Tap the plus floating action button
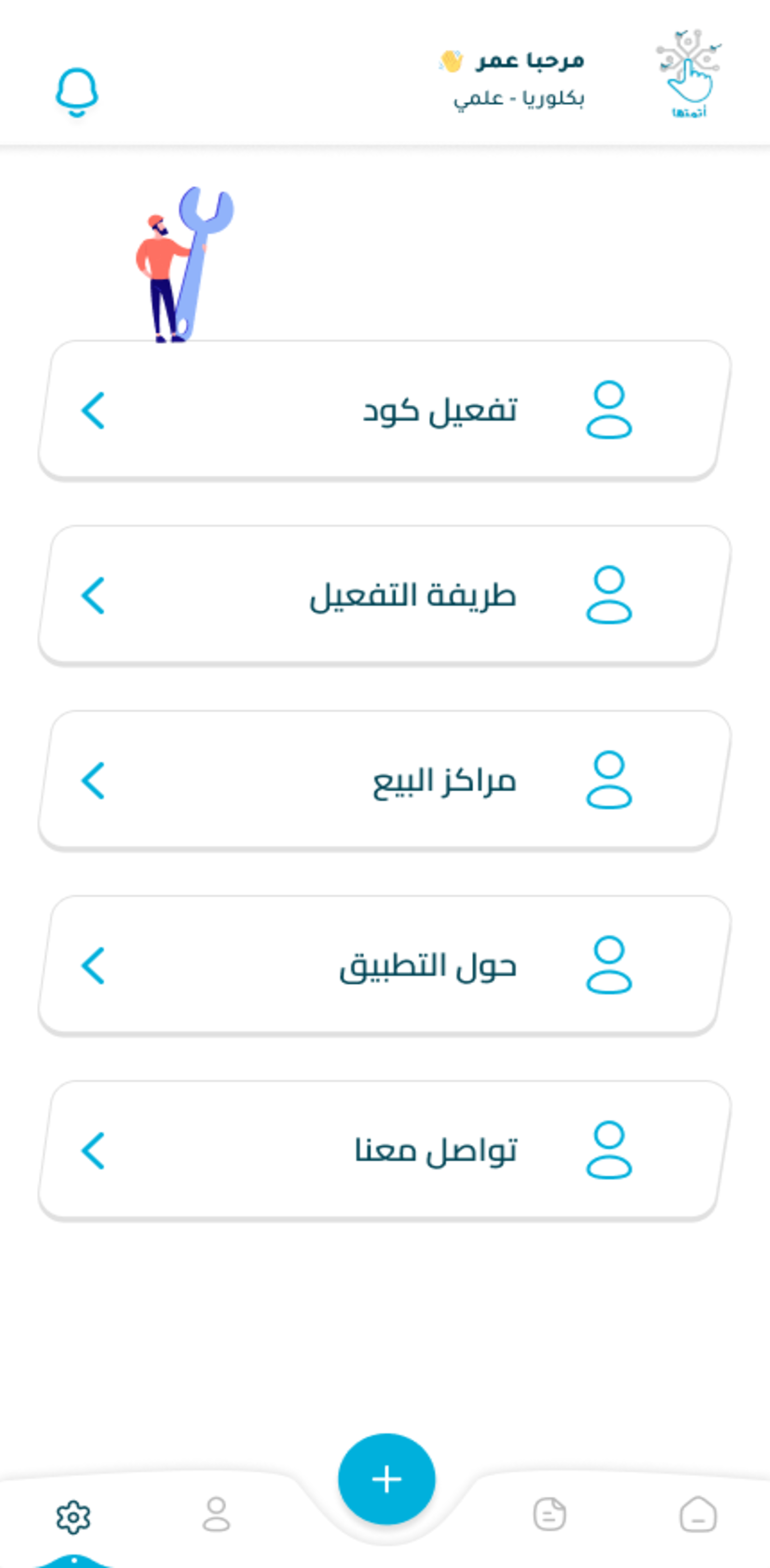The height and width of the screenshot is (1568, 770). (x=386, y=1479)
